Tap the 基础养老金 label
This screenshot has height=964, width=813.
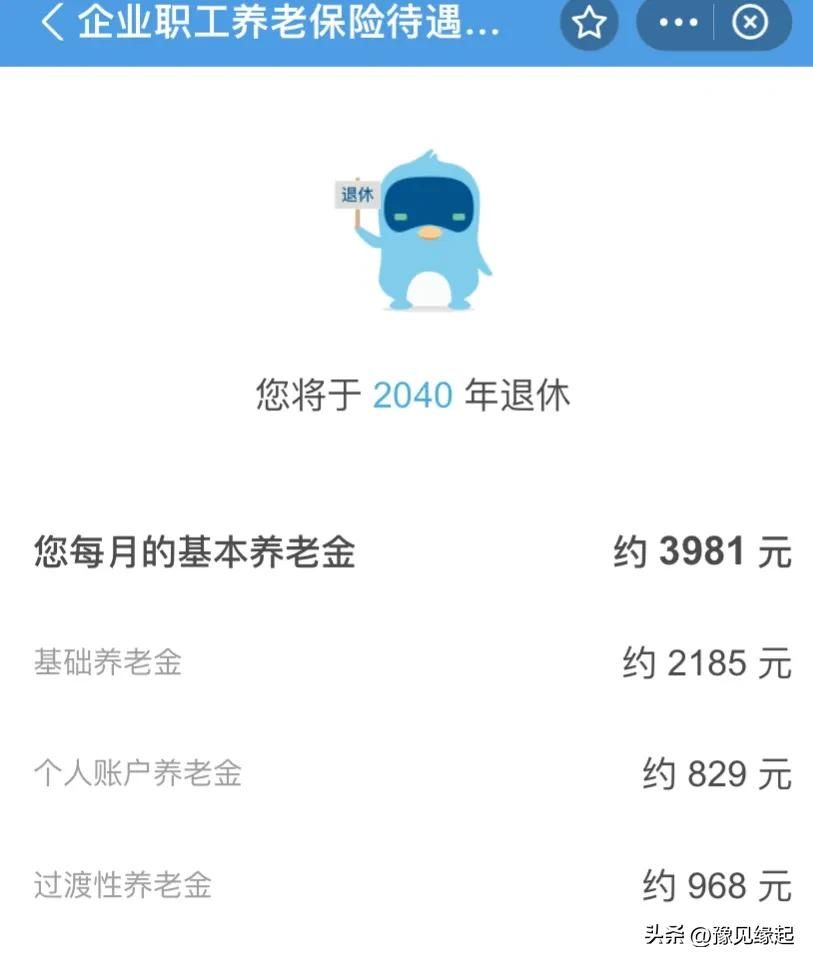pos(110,663)
